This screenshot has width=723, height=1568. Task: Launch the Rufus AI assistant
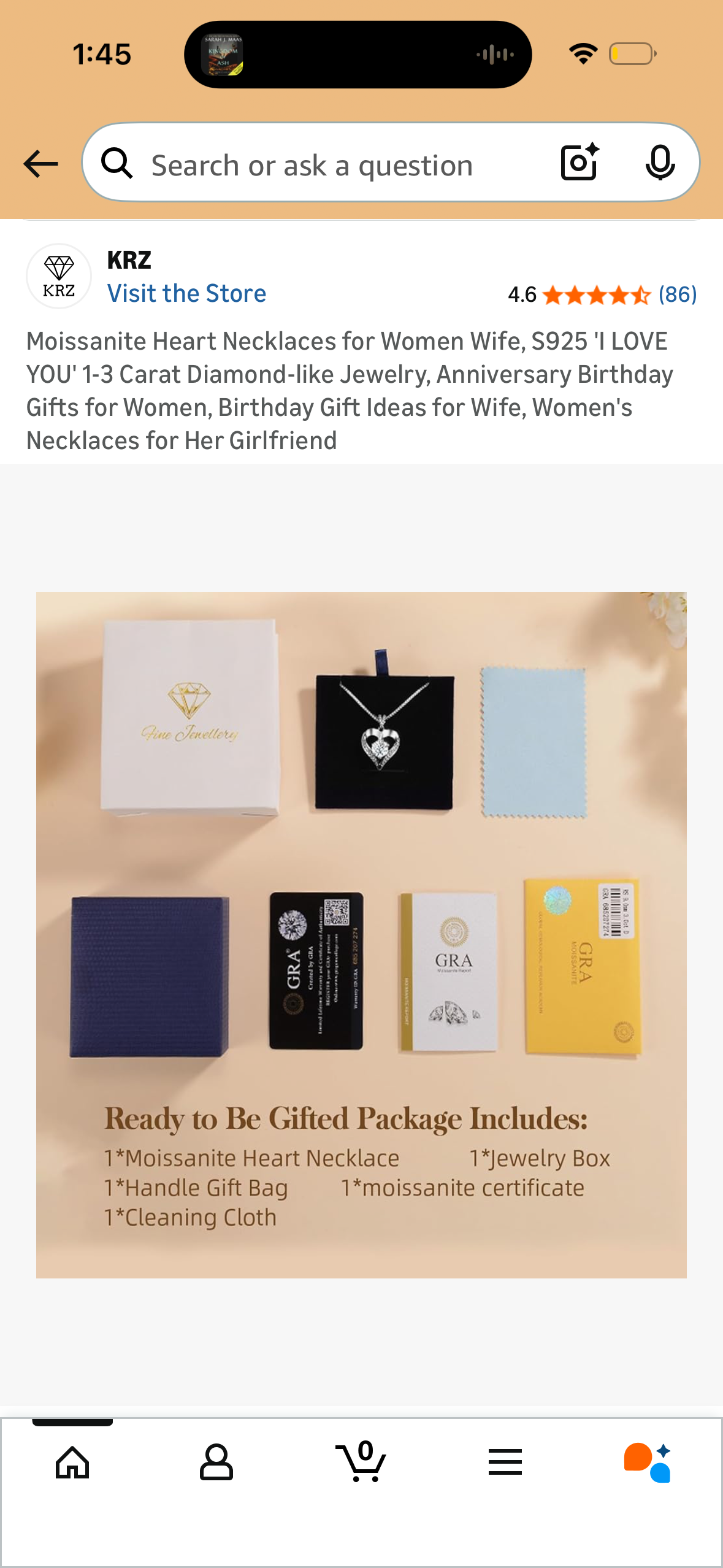click(648, 1462)
